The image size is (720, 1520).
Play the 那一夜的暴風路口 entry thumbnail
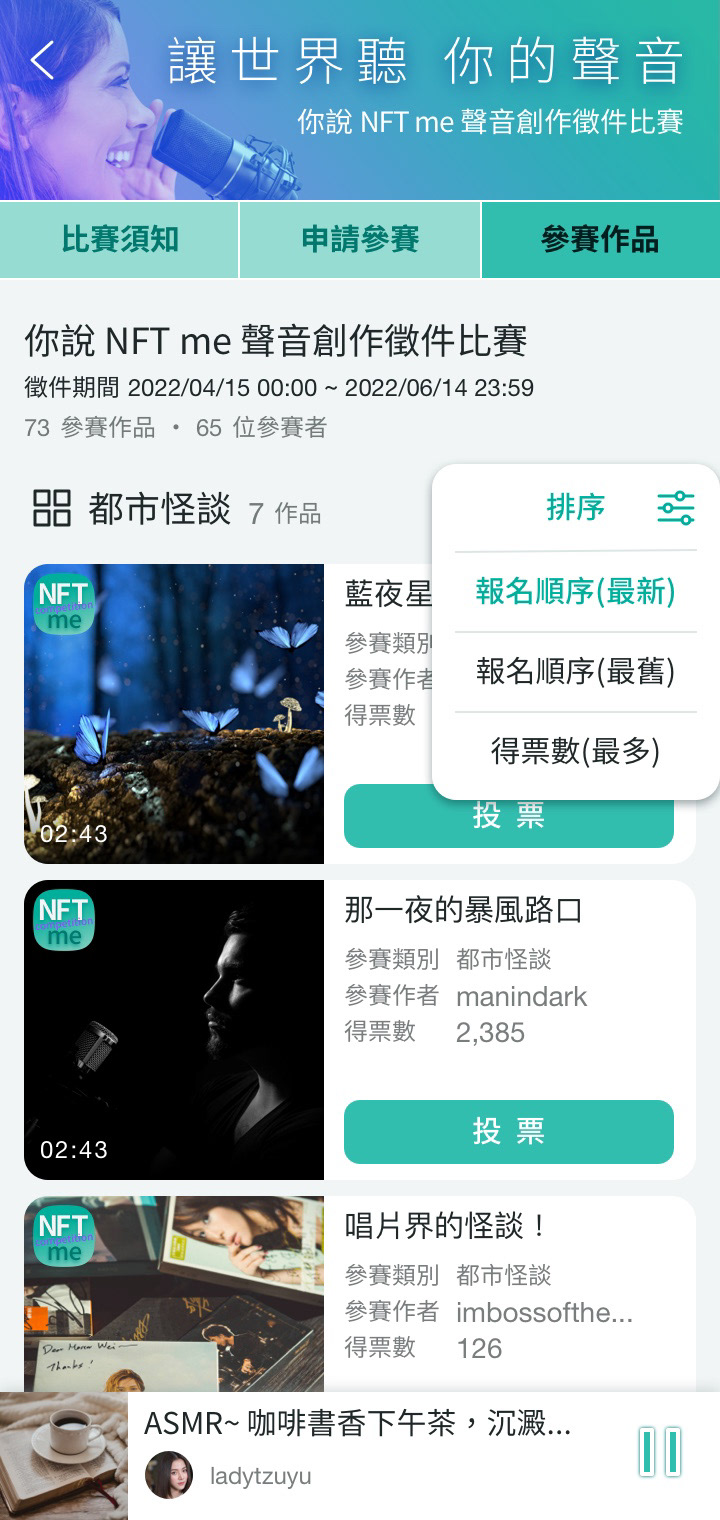tap(174, 1029)
